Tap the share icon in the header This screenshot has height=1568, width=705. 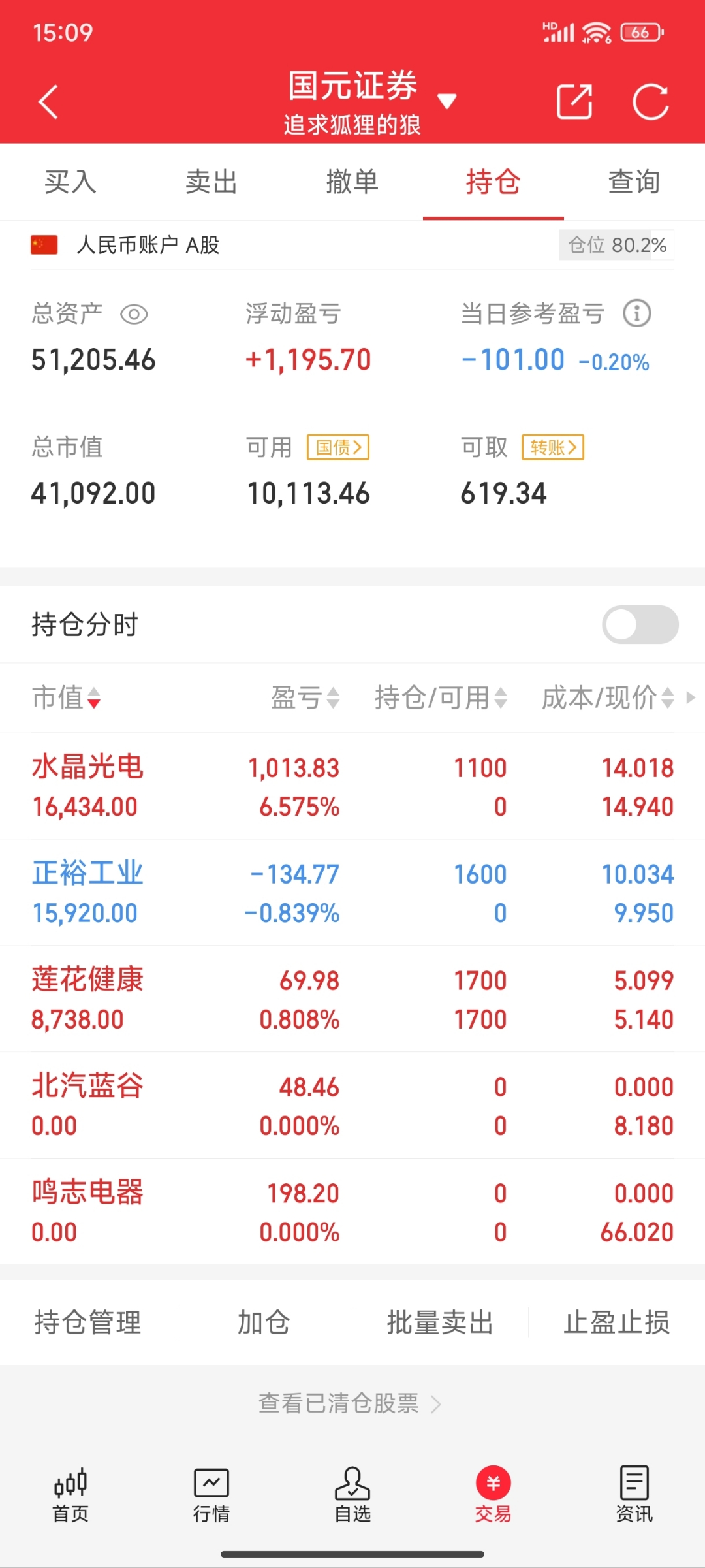(x=575, y=101)
